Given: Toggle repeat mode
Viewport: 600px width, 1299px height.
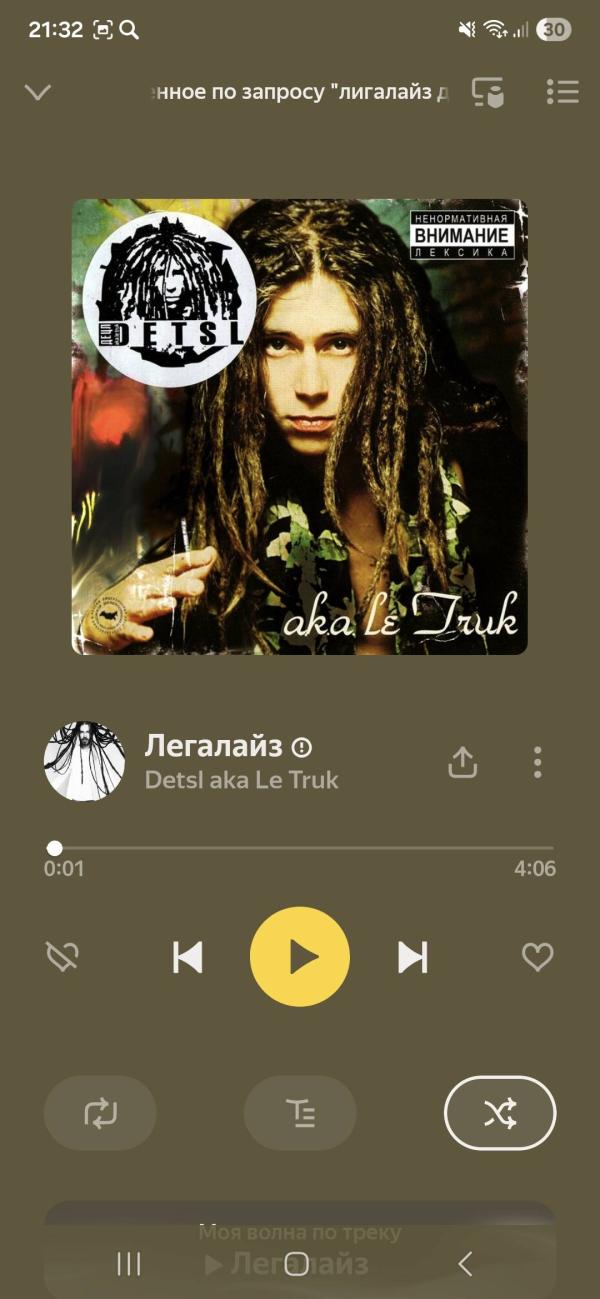Looking at the screenshot, I should 100,1113.
